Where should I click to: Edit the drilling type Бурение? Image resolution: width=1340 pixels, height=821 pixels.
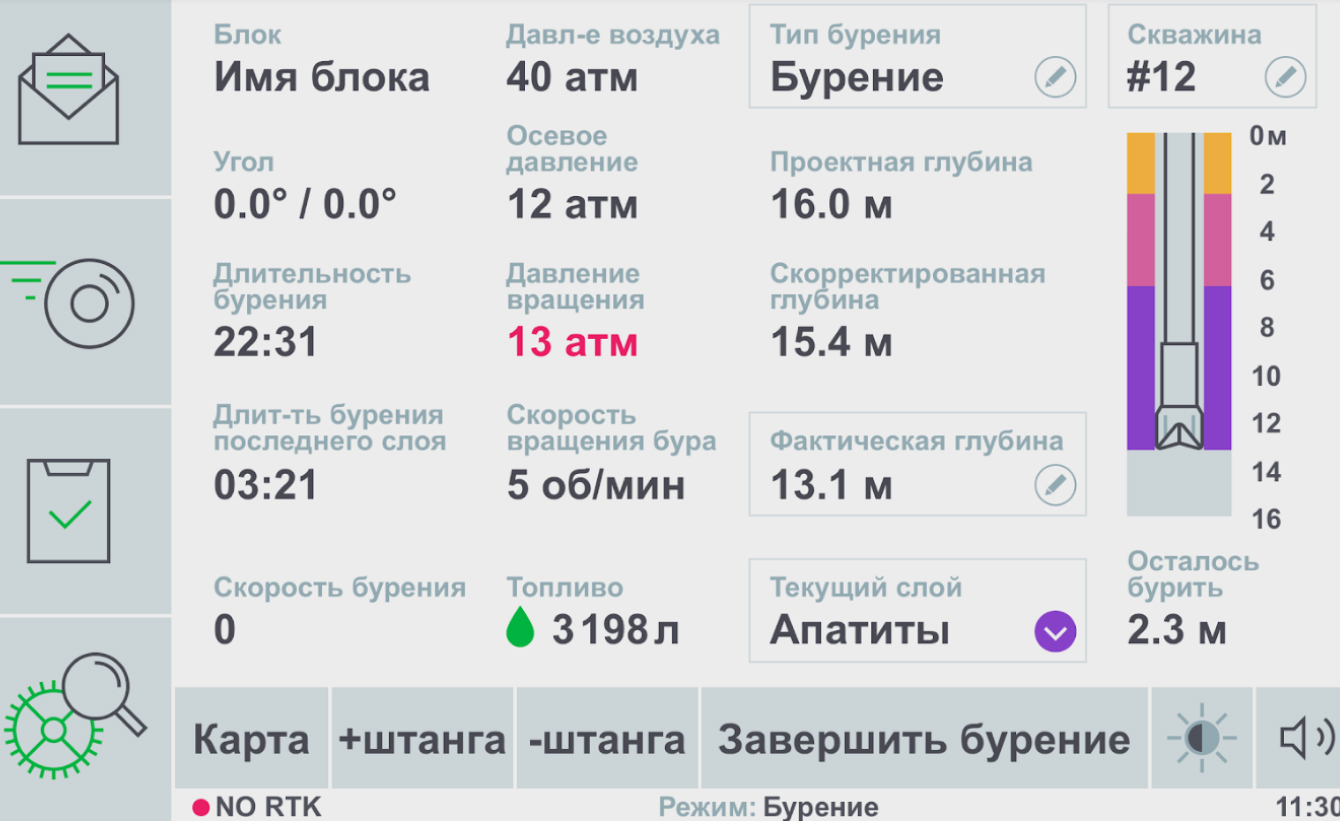[x=1054, y=77]
